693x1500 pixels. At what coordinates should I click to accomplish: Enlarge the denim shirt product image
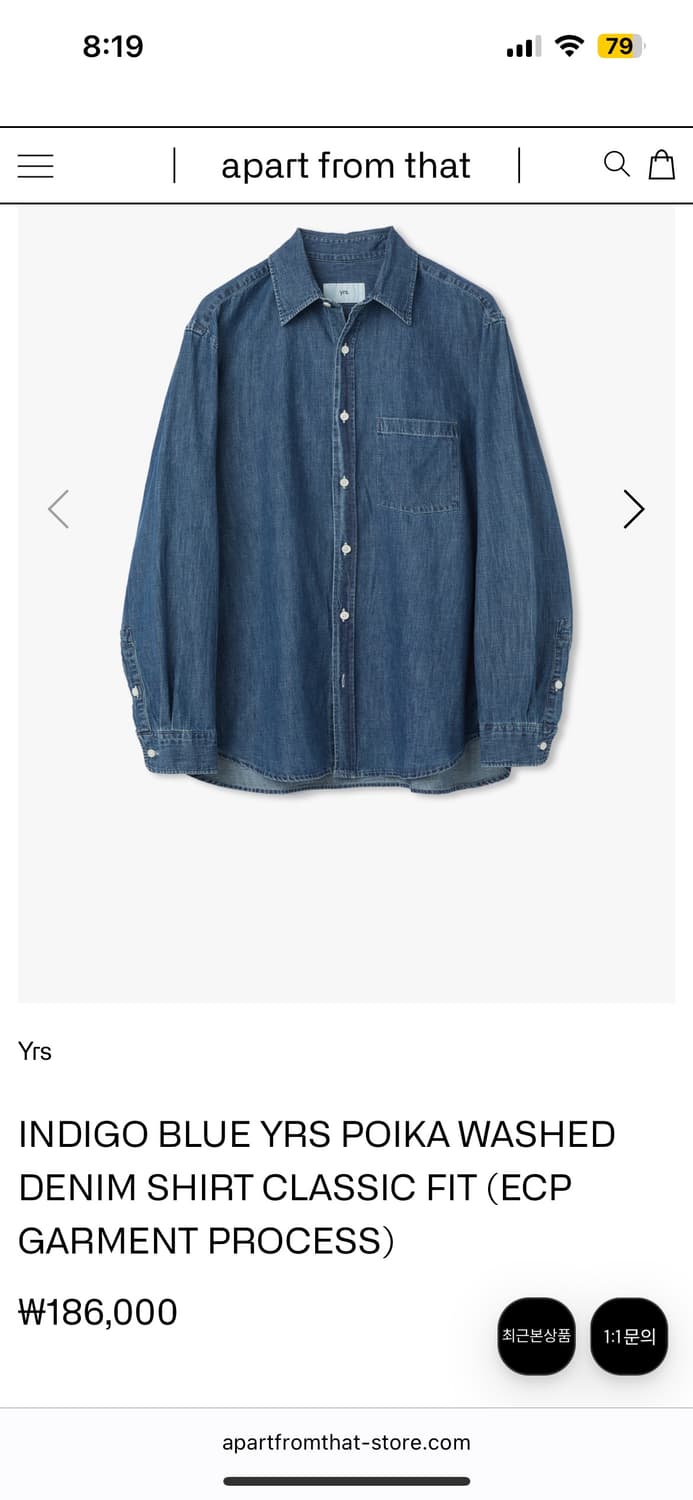346,510
